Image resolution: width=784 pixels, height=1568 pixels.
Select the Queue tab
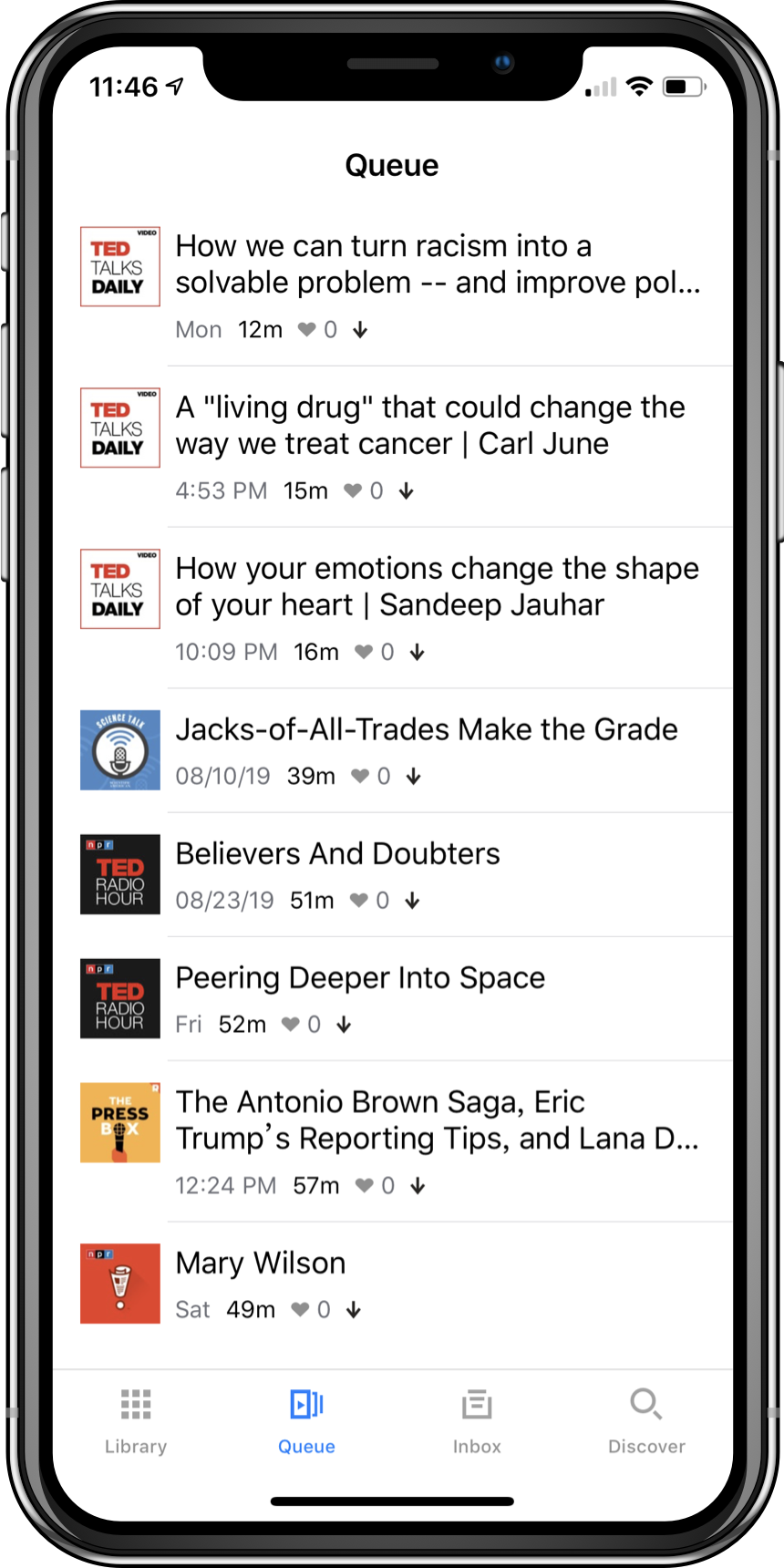point(306,1421)
